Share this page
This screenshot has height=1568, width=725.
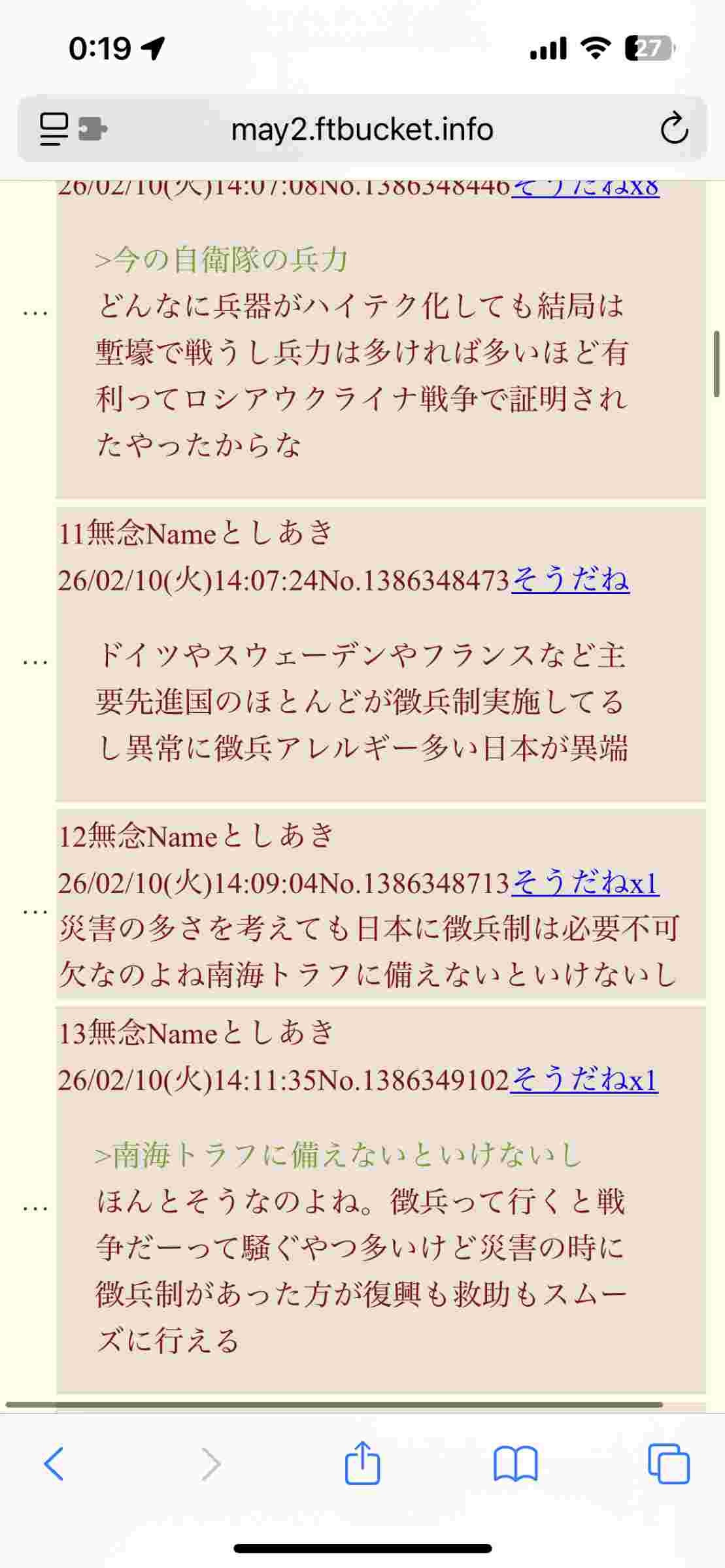pos(362,1463)
